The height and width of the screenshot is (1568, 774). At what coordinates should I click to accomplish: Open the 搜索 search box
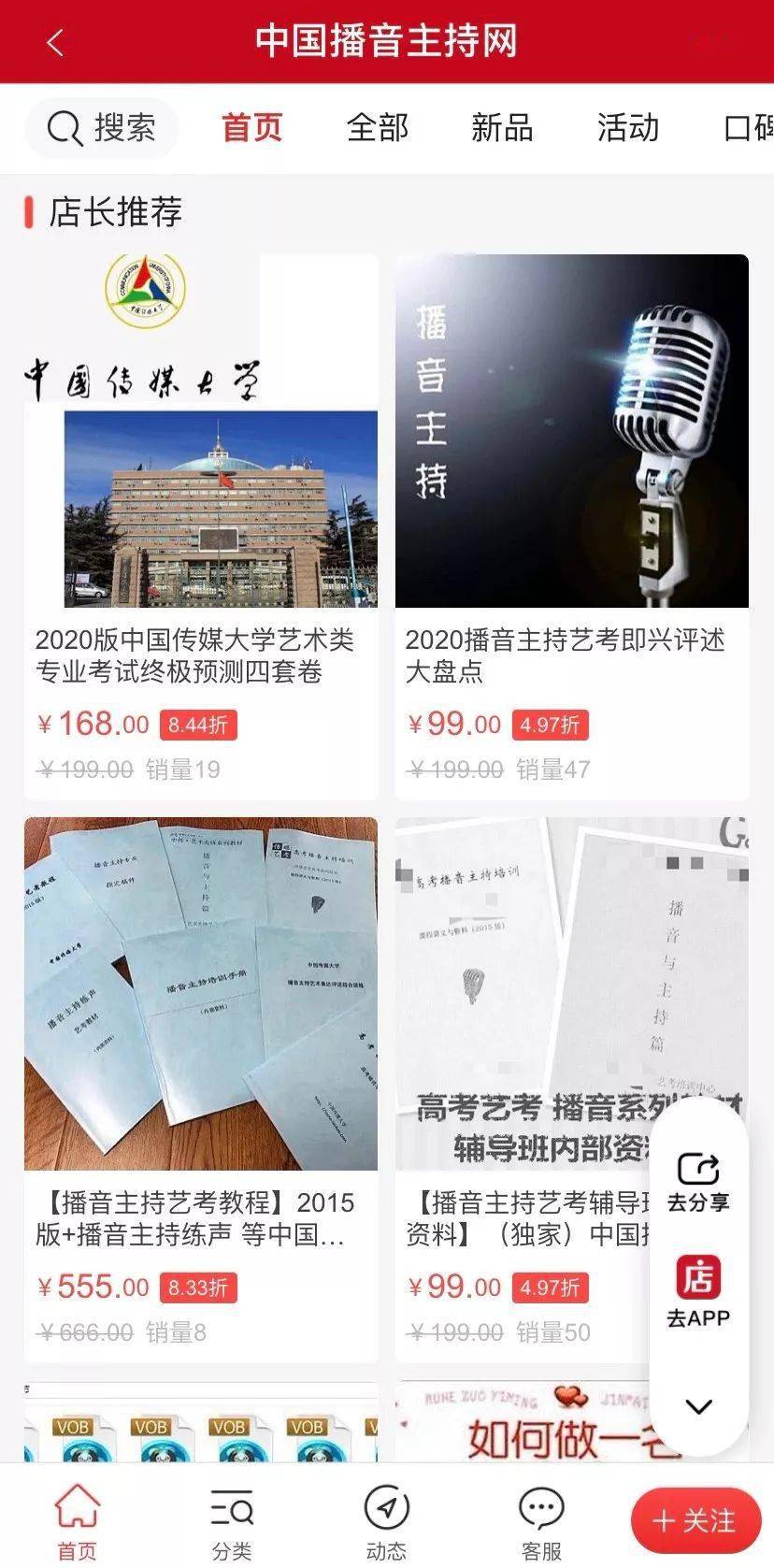point(101,128)
